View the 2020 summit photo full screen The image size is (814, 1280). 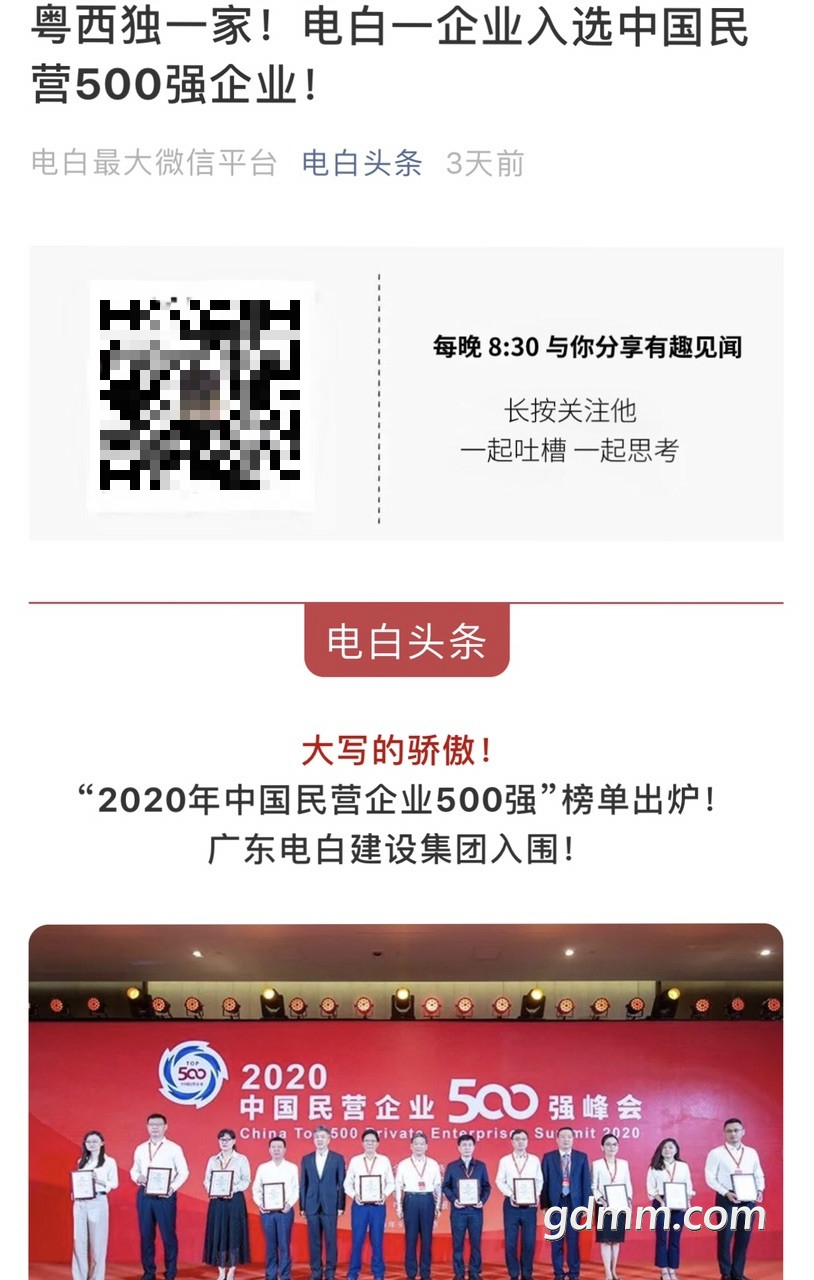[405, 1100]
